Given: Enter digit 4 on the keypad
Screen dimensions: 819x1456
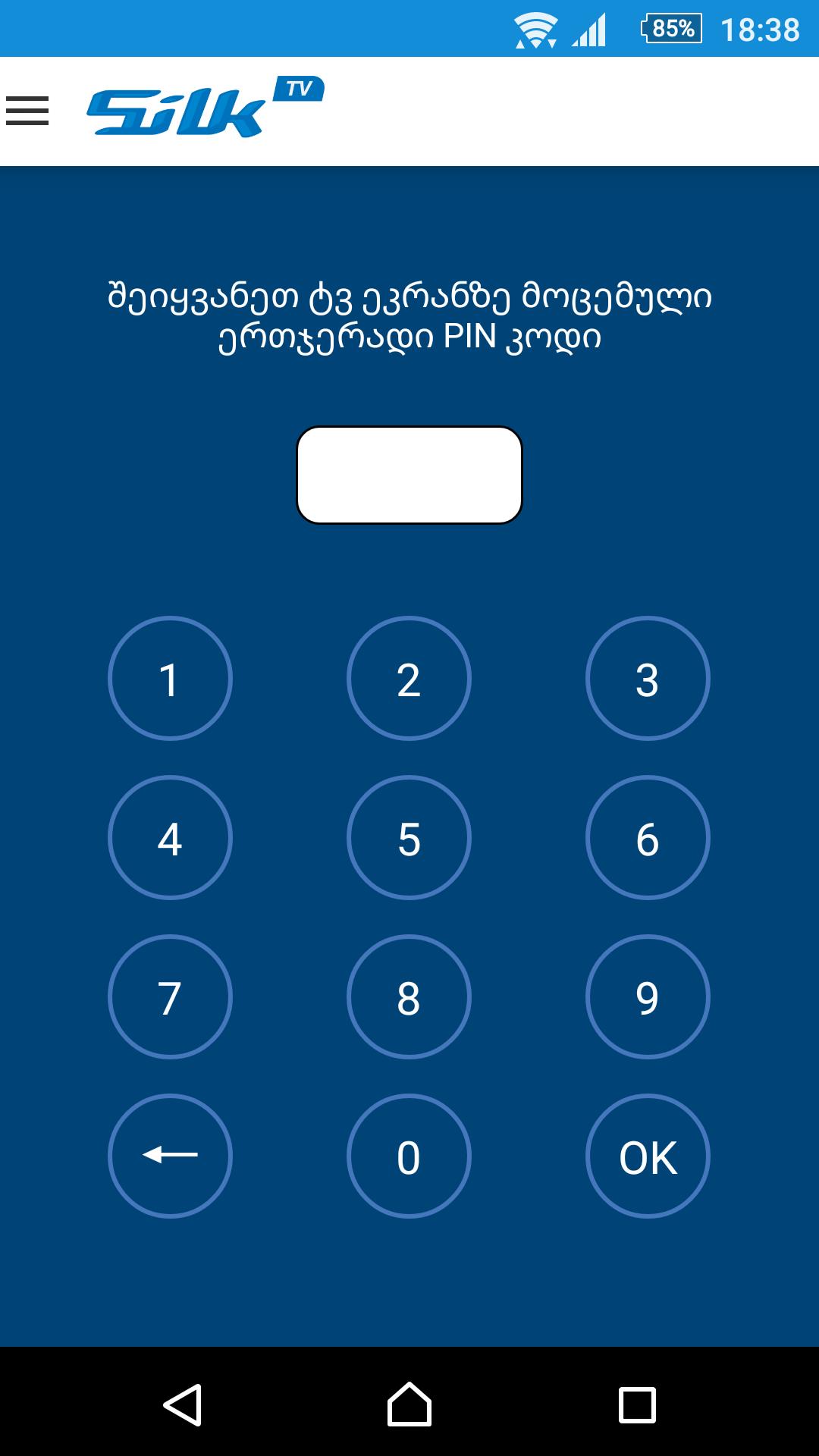Looking at the screenshot, I should coord(170,837).
